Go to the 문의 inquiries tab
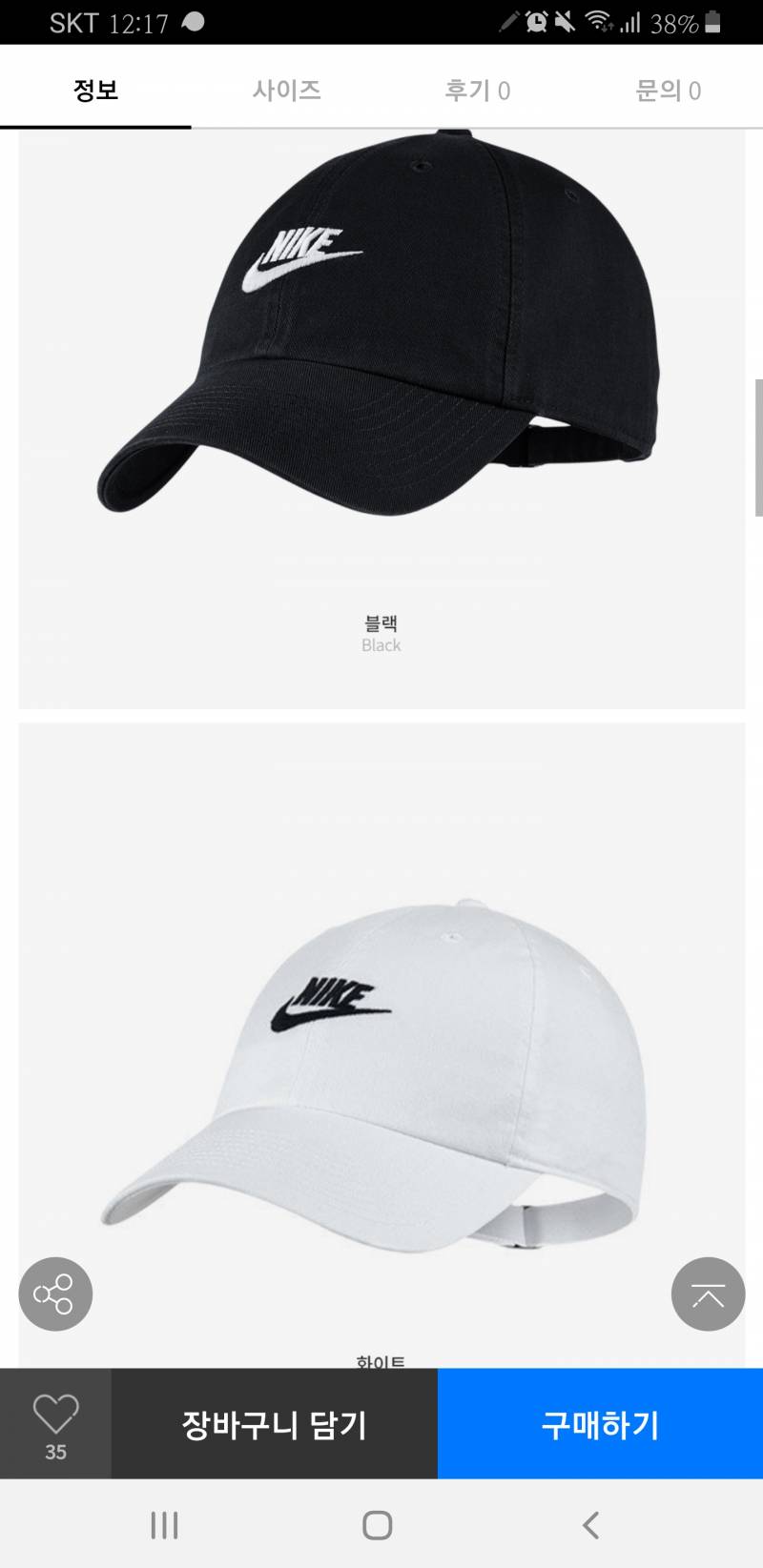The image size is (763, 1568). [668, 91]
